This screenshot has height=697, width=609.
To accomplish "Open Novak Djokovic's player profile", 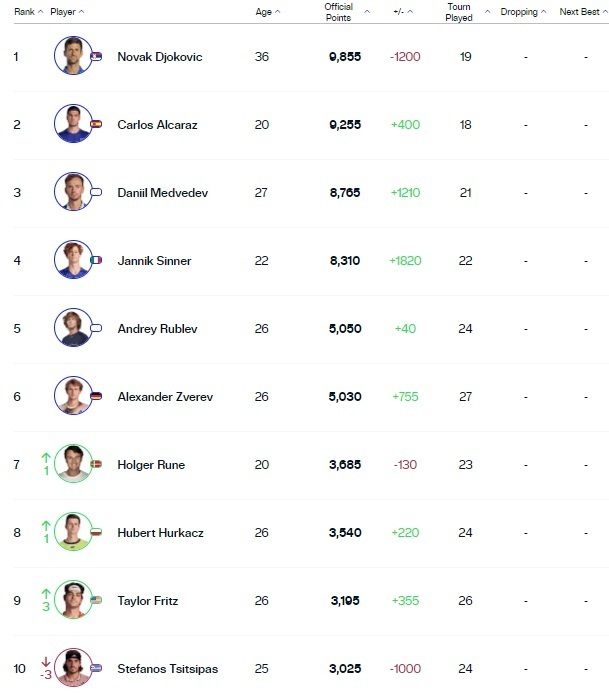I will click(x=159, y=57).
